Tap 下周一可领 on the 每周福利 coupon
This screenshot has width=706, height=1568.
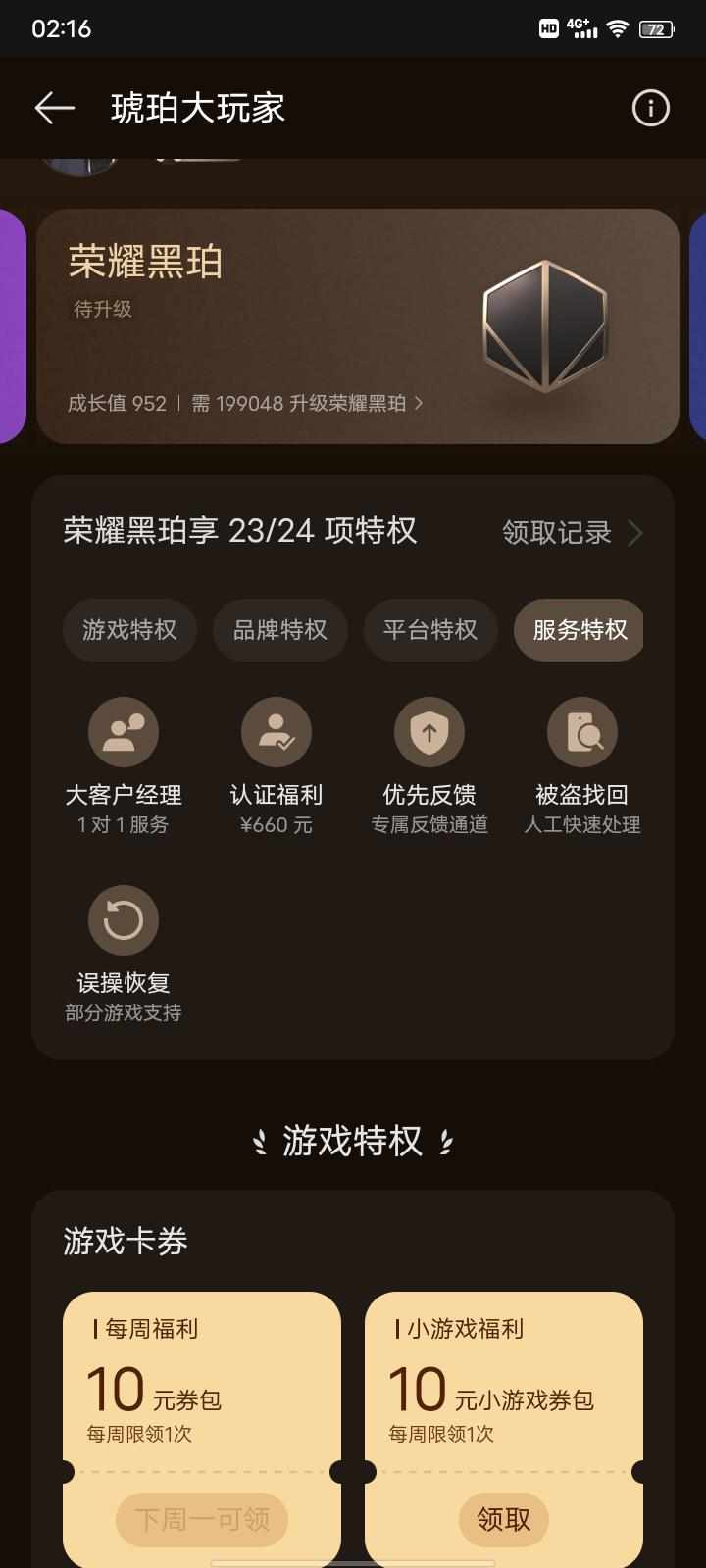[x=202, y=1519]
